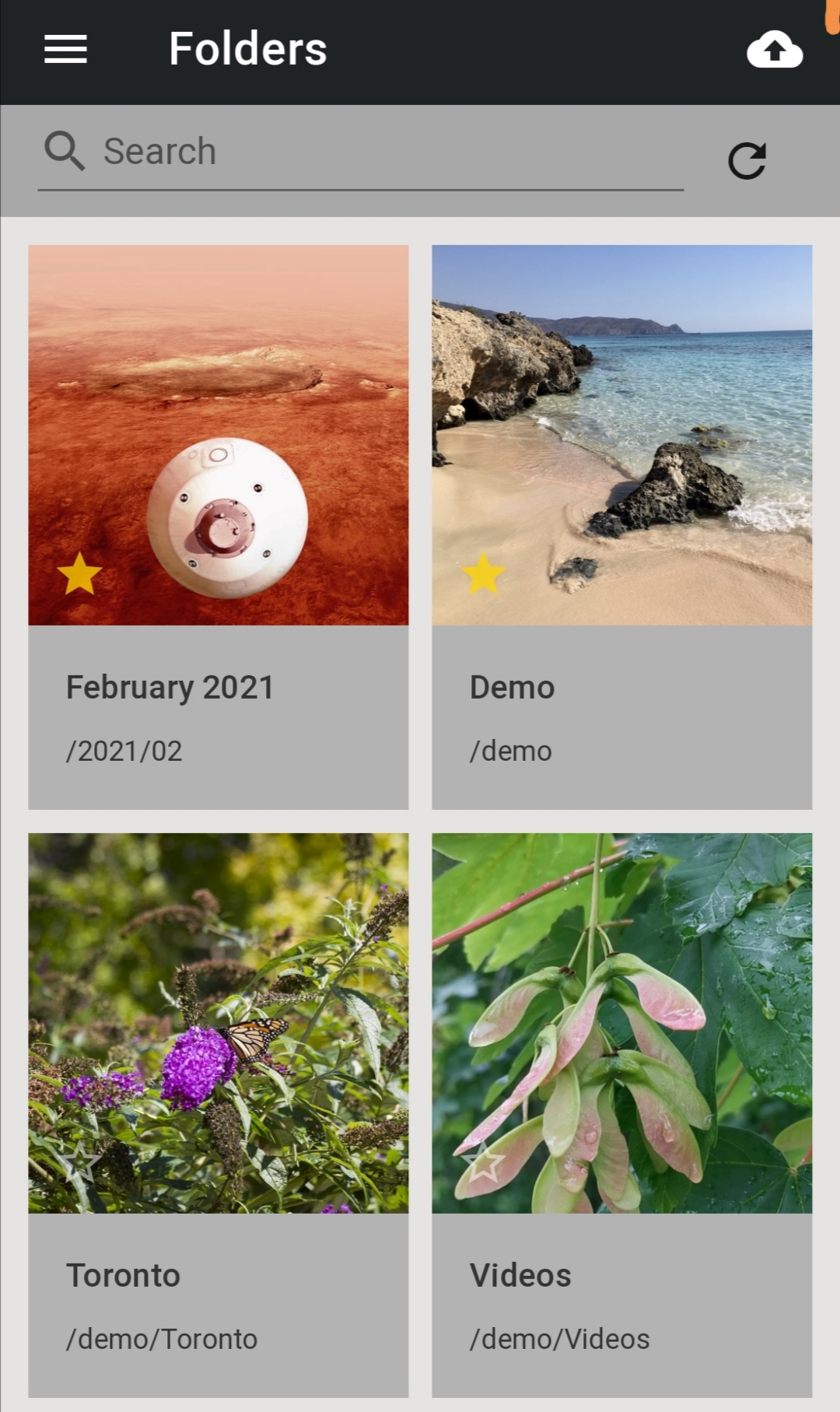Click the /demo path label
Screen dimensions: 840x1412
[511, 751]
